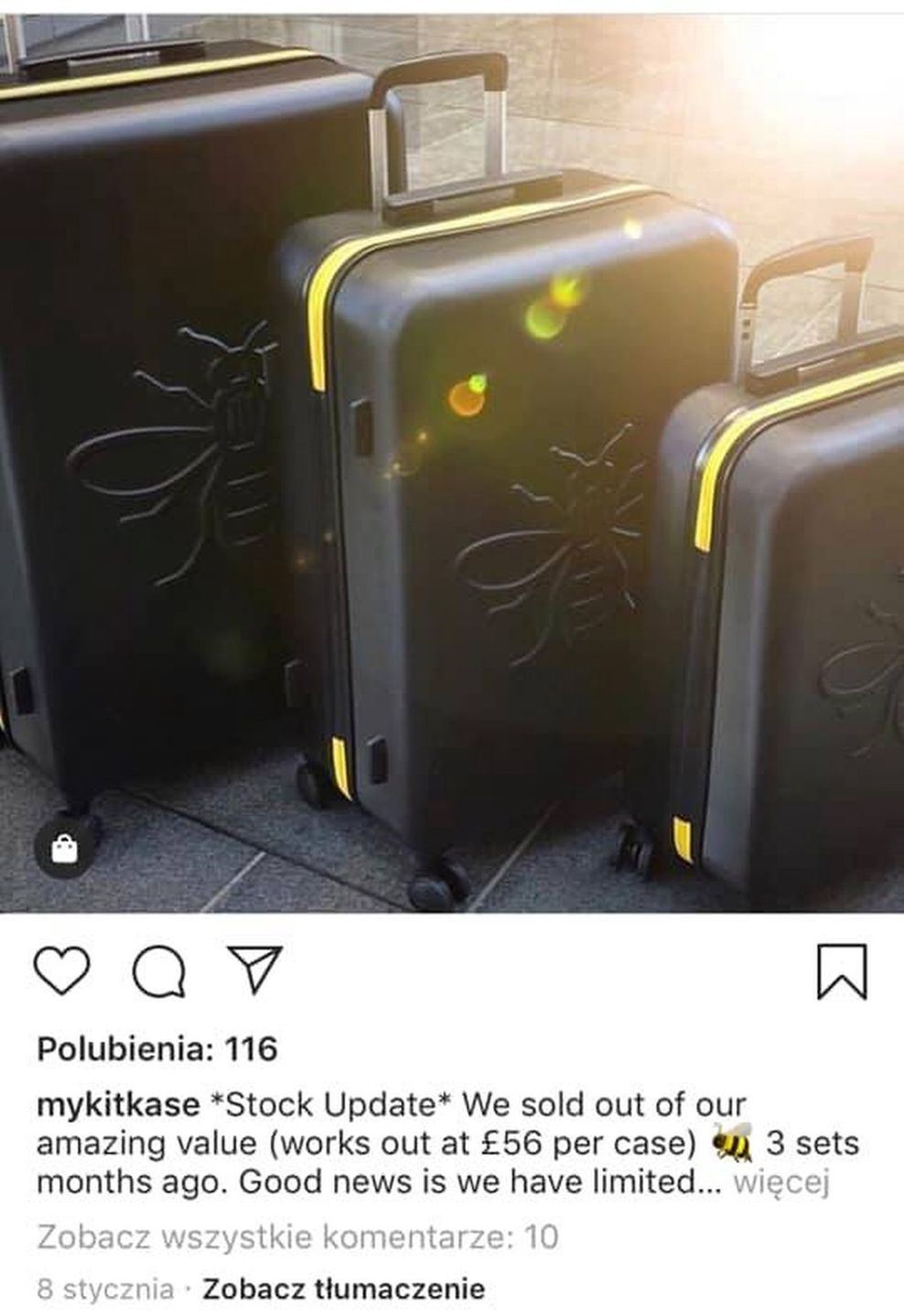Screen dimensions: 904x1316
Task: Open the list of 116 likes
Action: click(x=156, y=1048)
